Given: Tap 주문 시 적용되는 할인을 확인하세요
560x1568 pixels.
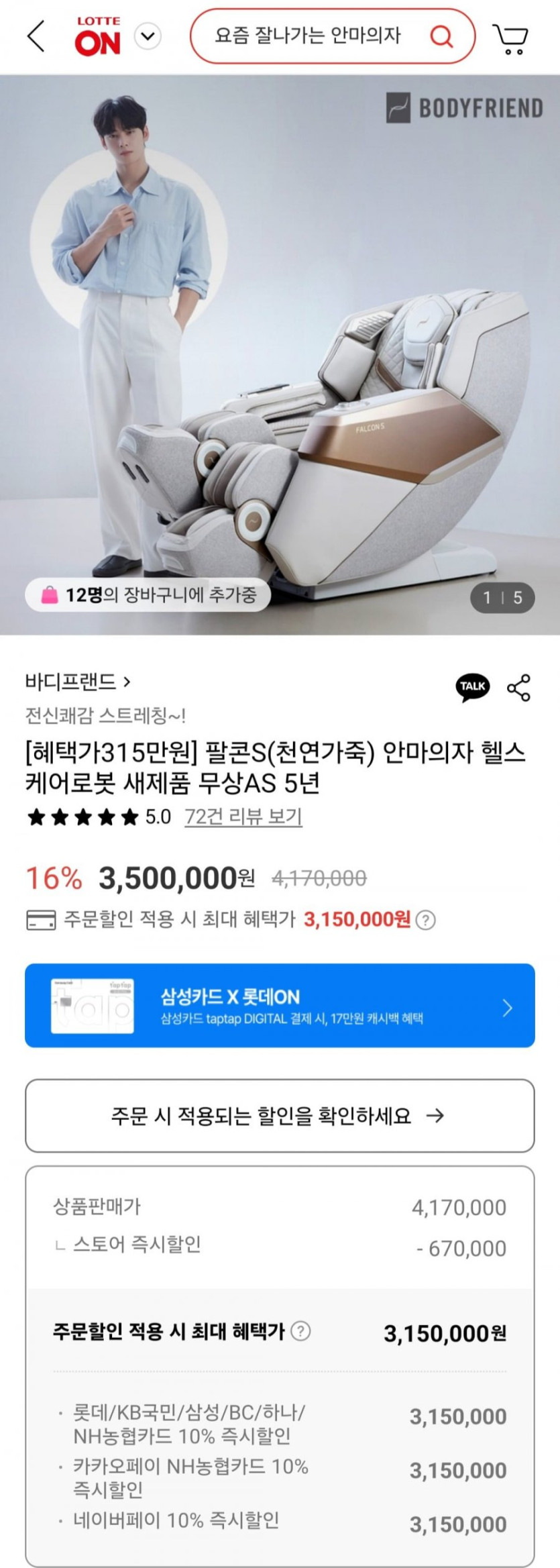Looking at the screenshot, I should coord(280,1116).
